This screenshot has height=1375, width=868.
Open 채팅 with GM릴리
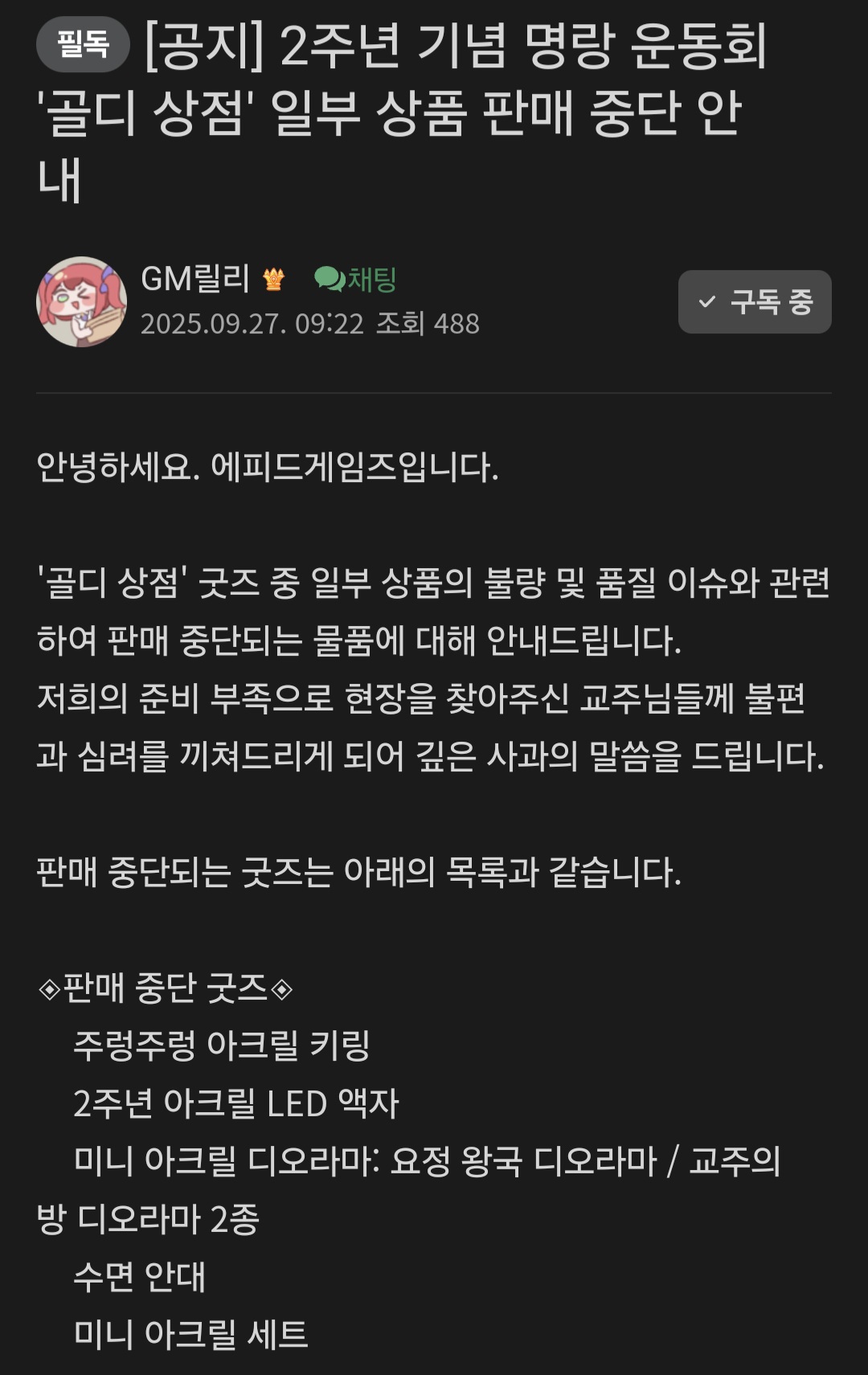pyautogui.click(x=355, y=280)
